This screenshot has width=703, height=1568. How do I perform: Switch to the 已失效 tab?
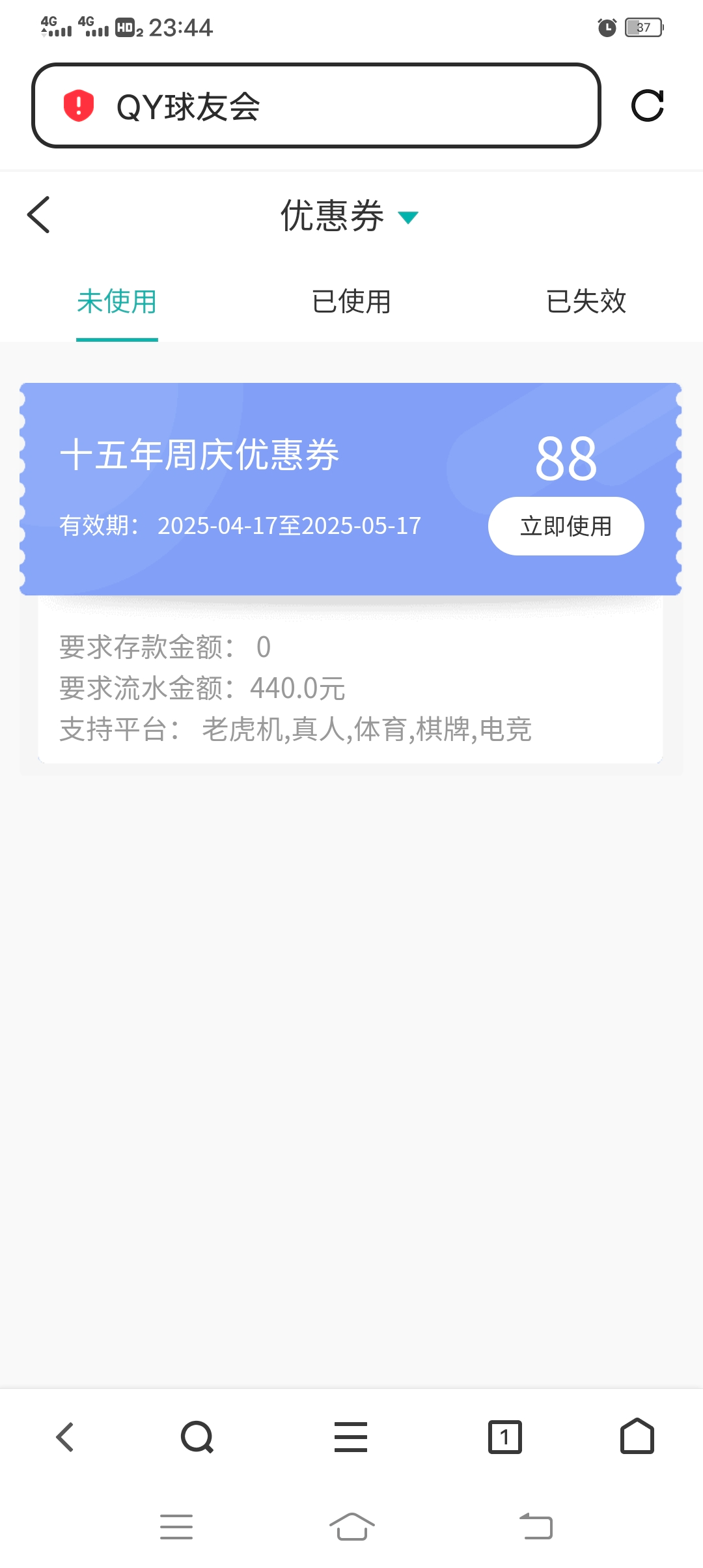point(586,301)
